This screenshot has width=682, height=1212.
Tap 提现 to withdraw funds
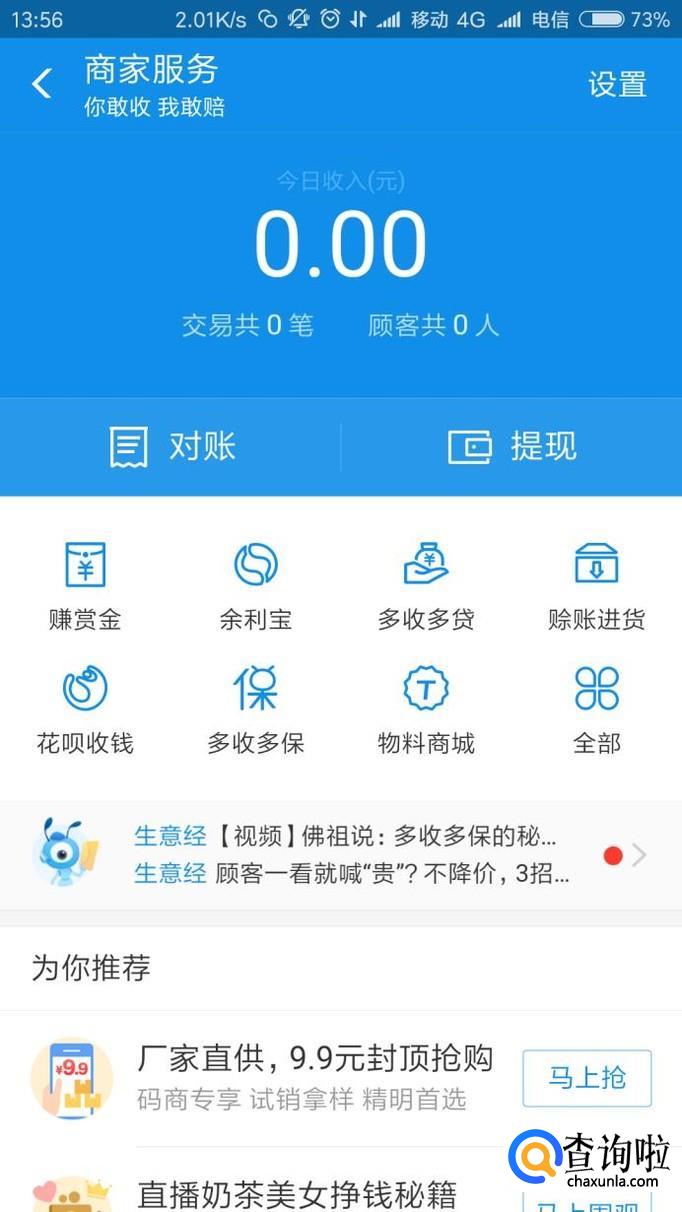pyautogui.click(x=512, y=446)
